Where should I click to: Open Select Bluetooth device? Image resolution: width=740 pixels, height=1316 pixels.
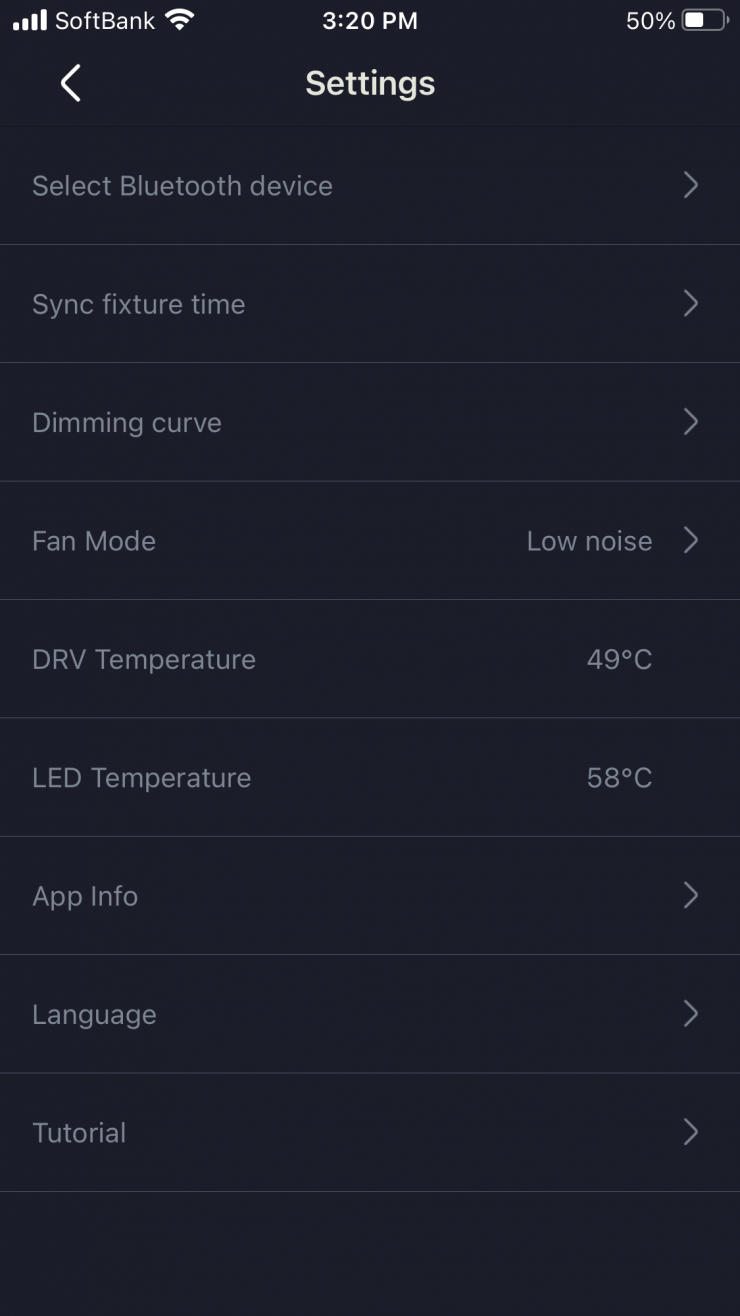pyautogui.click(x=369, y=186)
